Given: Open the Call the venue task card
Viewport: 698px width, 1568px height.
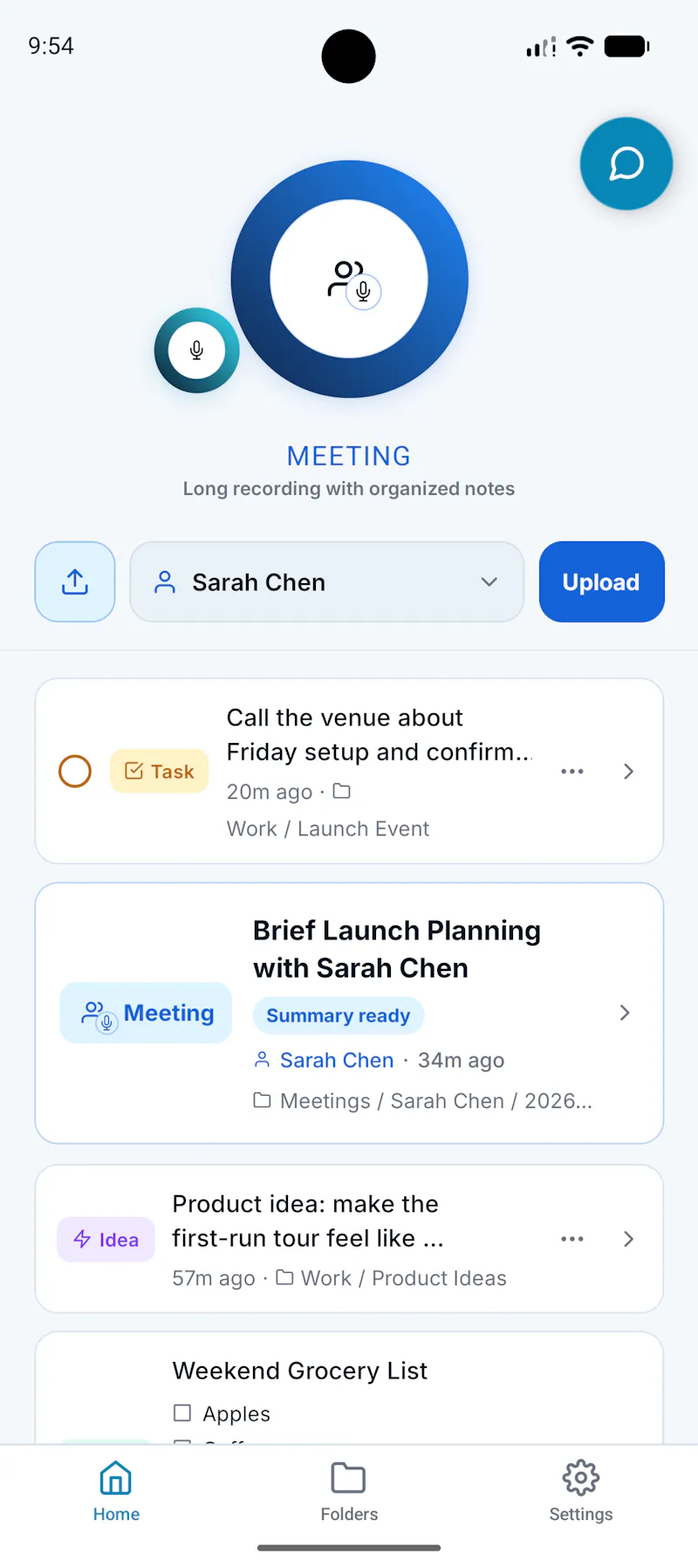Looking at the screenshot, I should pos(349,771).
